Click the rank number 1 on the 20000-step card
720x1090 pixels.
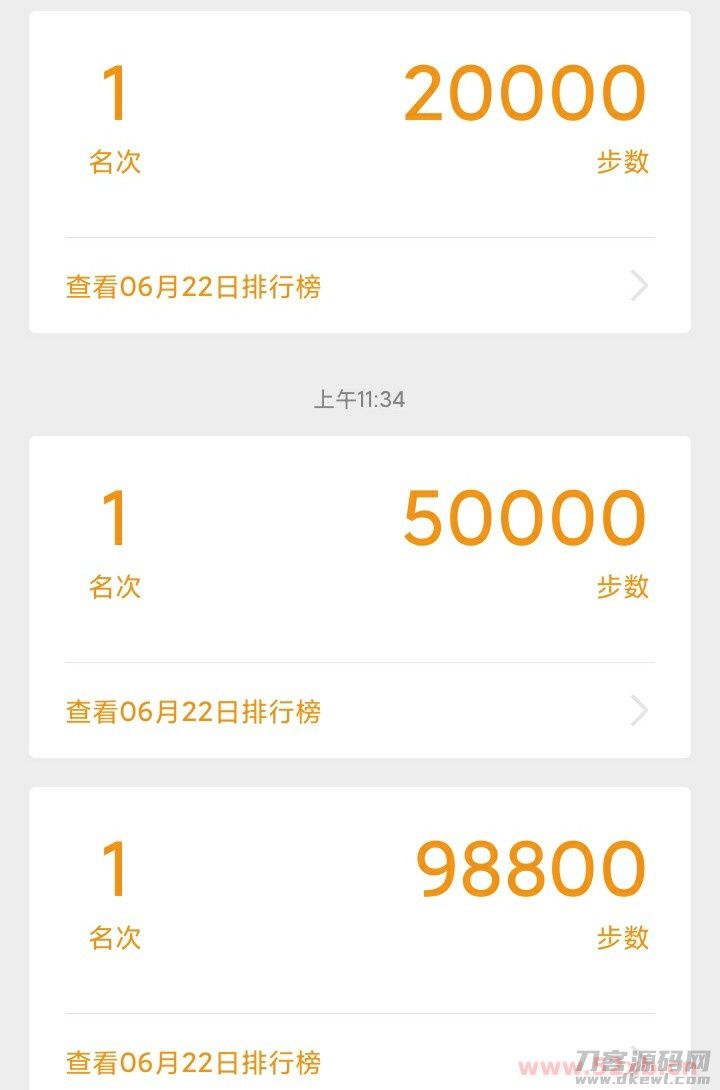pos(115,92)
